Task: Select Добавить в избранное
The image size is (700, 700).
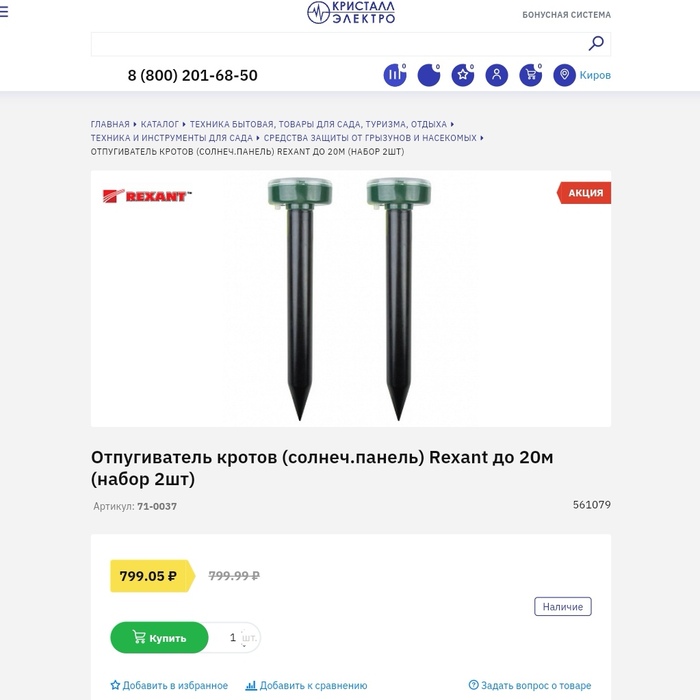Action: [169, 686]
